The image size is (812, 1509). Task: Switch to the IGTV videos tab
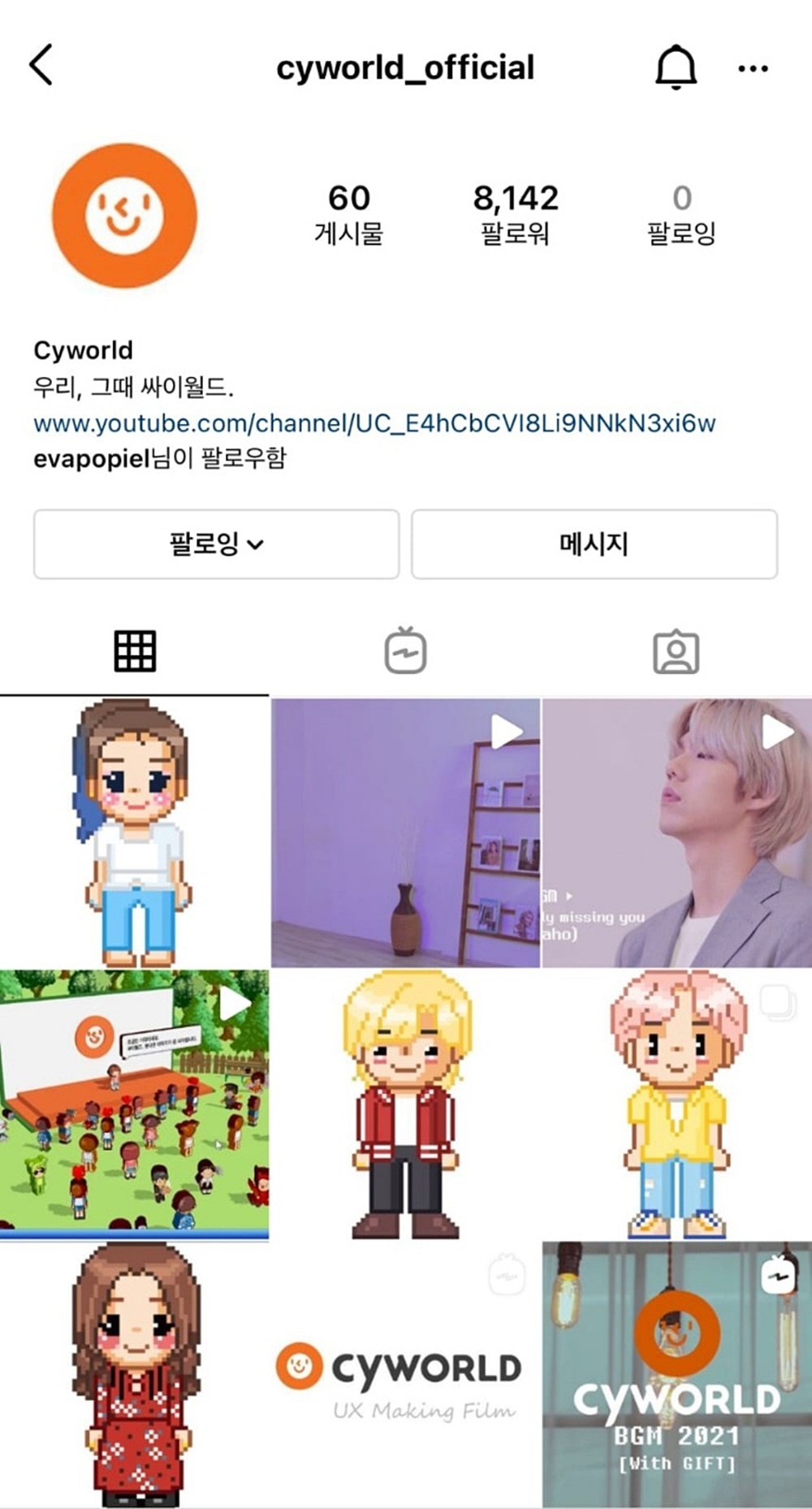tap(405, 651)
